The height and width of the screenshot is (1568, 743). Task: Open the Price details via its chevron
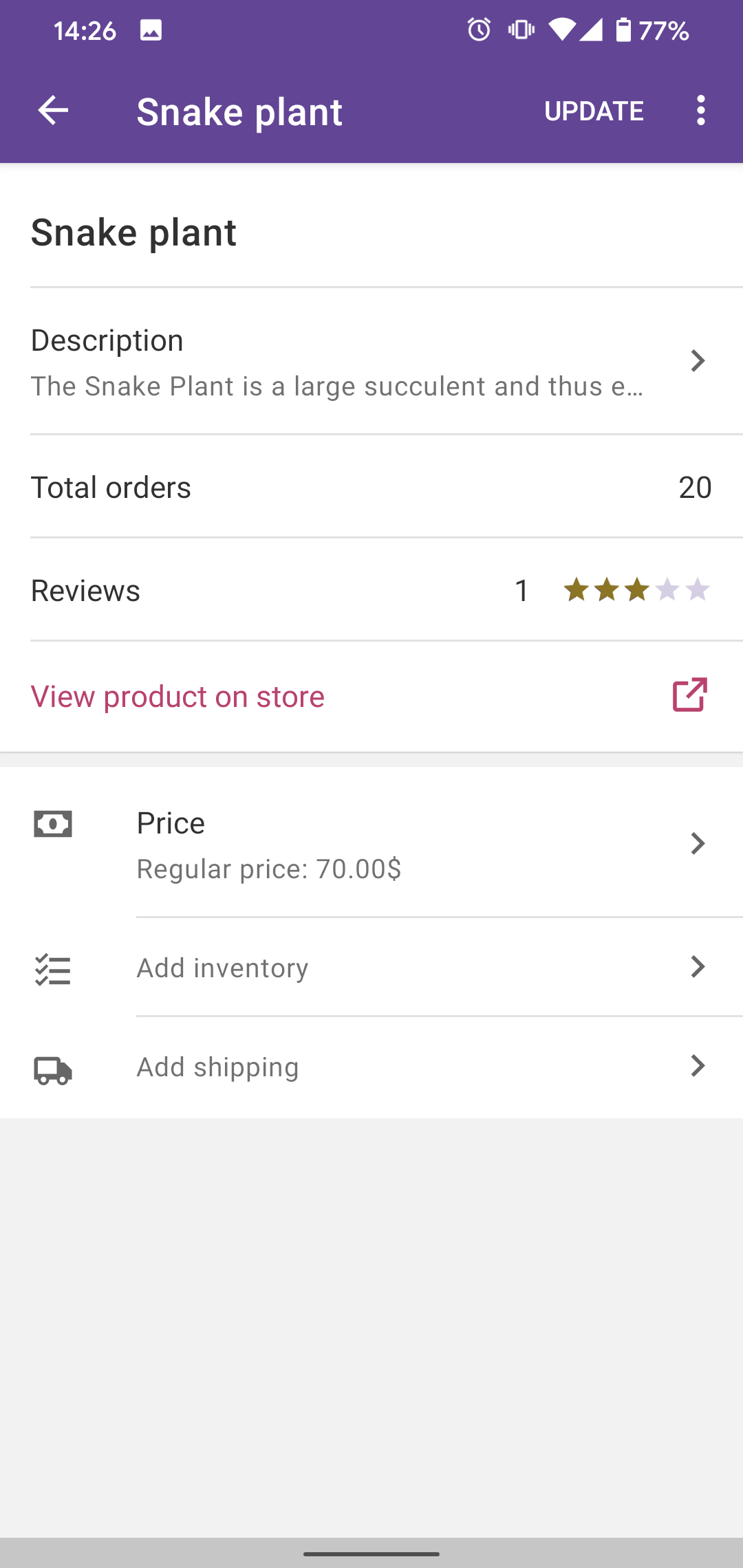(698, 844)
